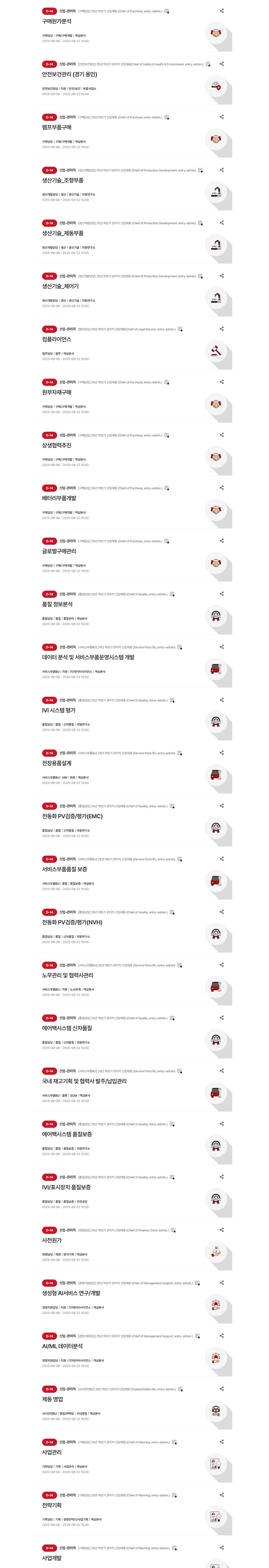Viewport: 269px width, 1568px height.
Task: Share the 전장용품설계 posting
Action: (222, 752)
